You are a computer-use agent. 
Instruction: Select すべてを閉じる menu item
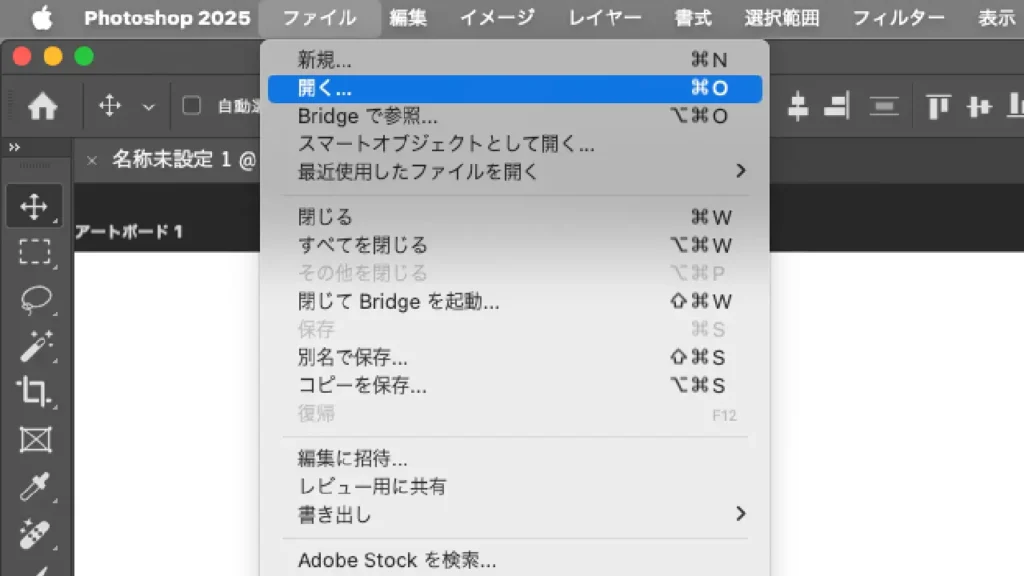click(x=362, y=245)
